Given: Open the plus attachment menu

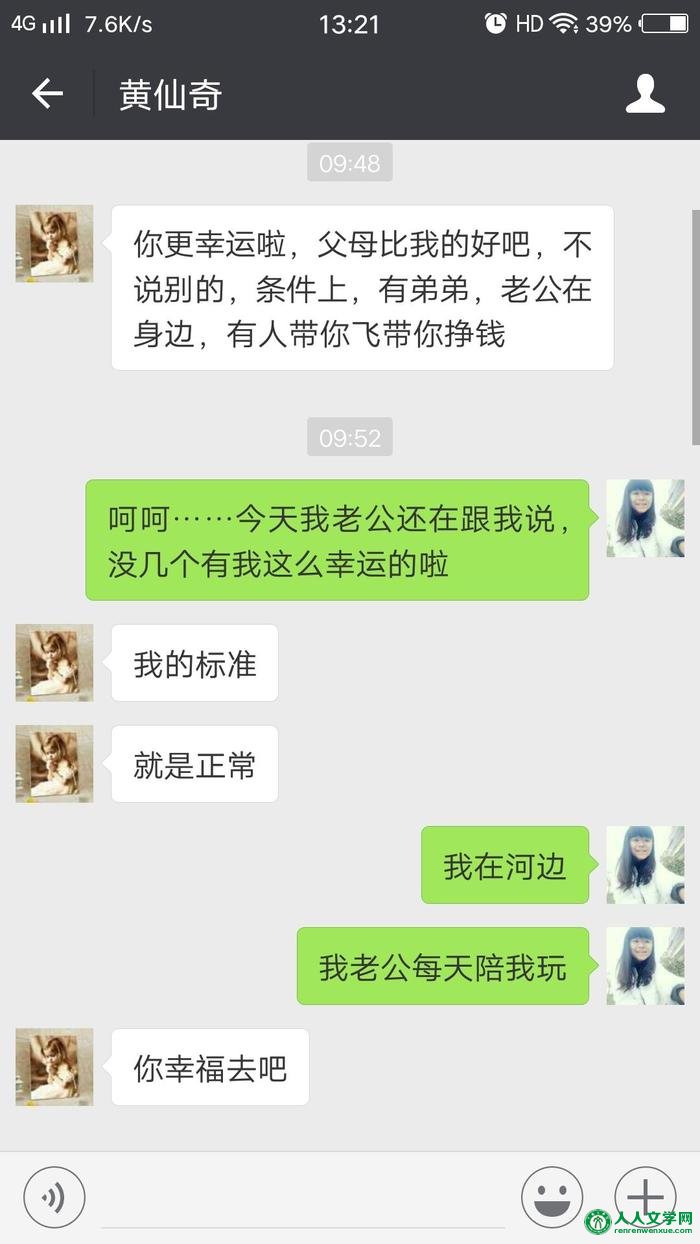Looking at the screenshot, I should tap(645, 1195).
